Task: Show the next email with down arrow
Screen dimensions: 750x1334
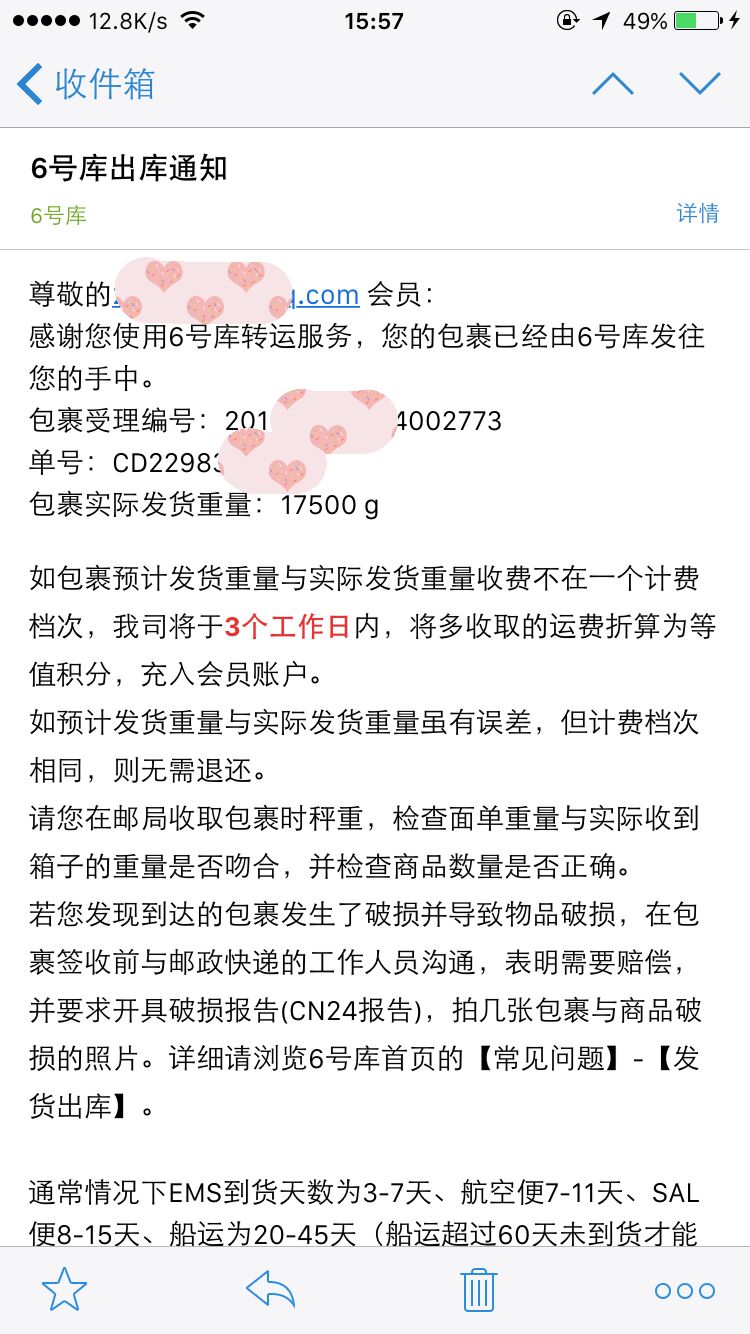Action: click(x=699, y=84)
